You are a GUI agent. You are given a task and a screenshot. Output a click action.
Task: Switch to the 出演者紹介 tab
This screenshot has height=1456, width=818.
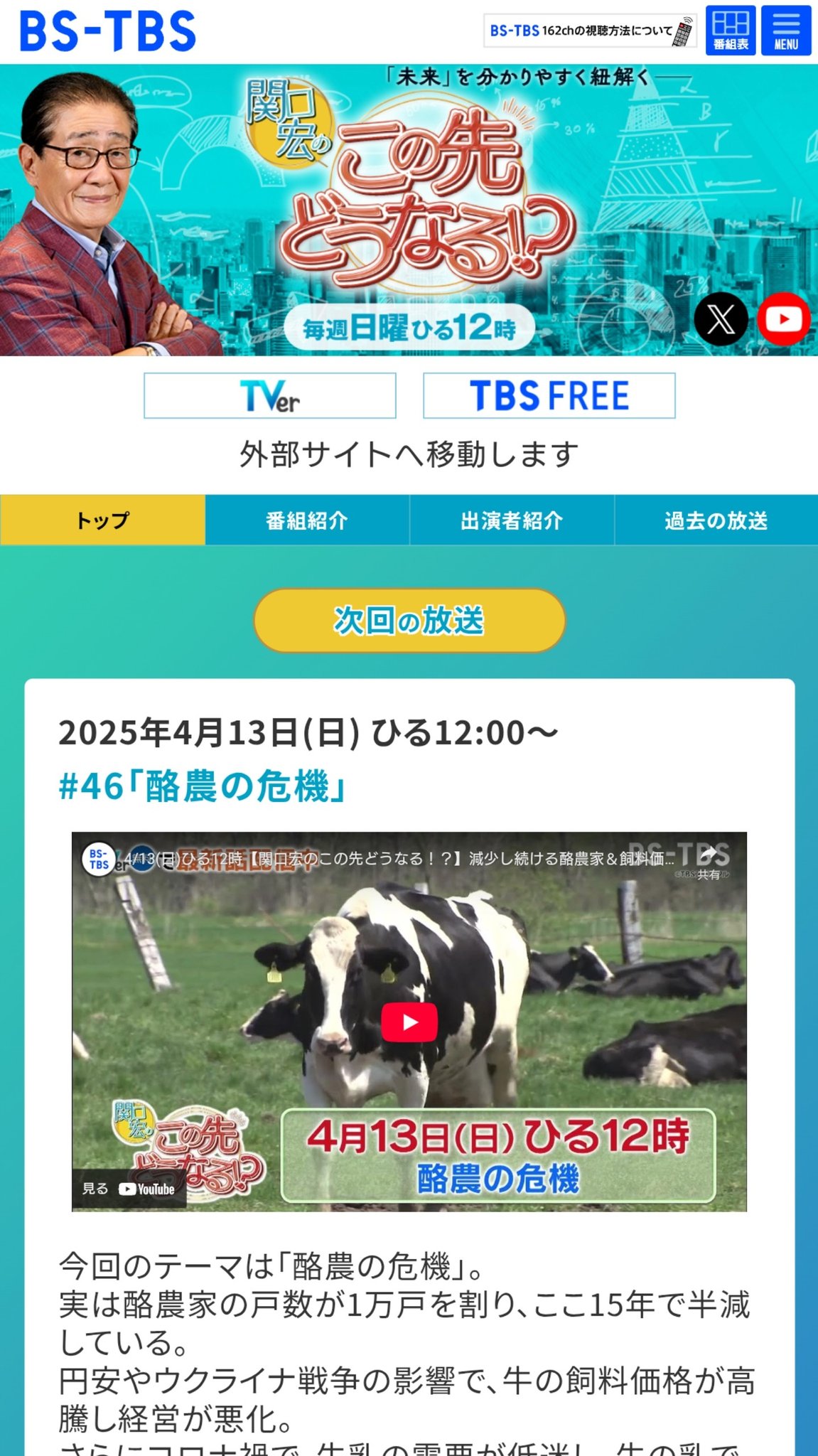tap(512, 520)
